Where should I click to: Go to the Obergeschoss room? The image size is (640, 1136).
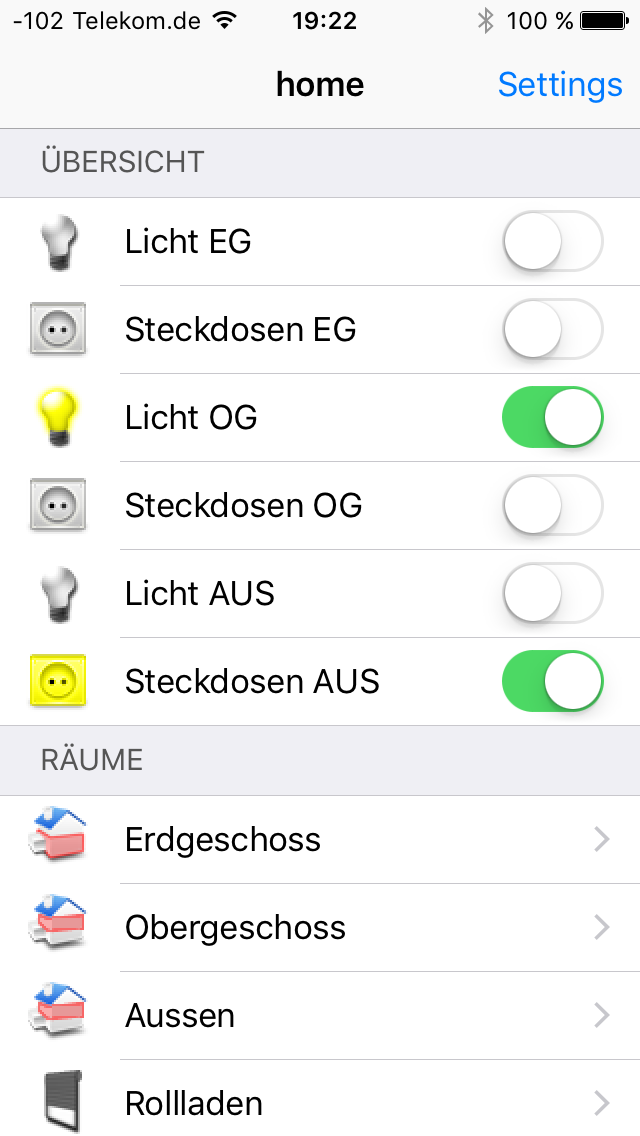320,928
